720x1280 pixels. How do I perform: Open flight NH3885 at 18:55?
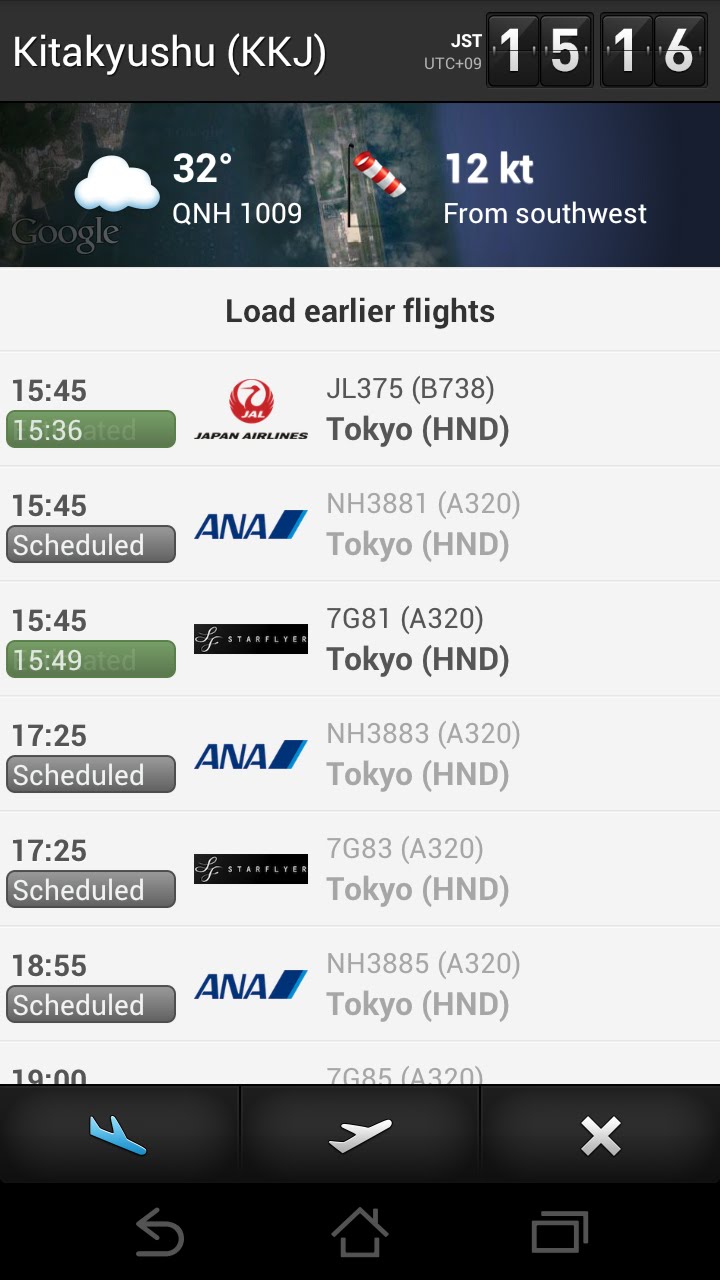[x=360, y=983]
